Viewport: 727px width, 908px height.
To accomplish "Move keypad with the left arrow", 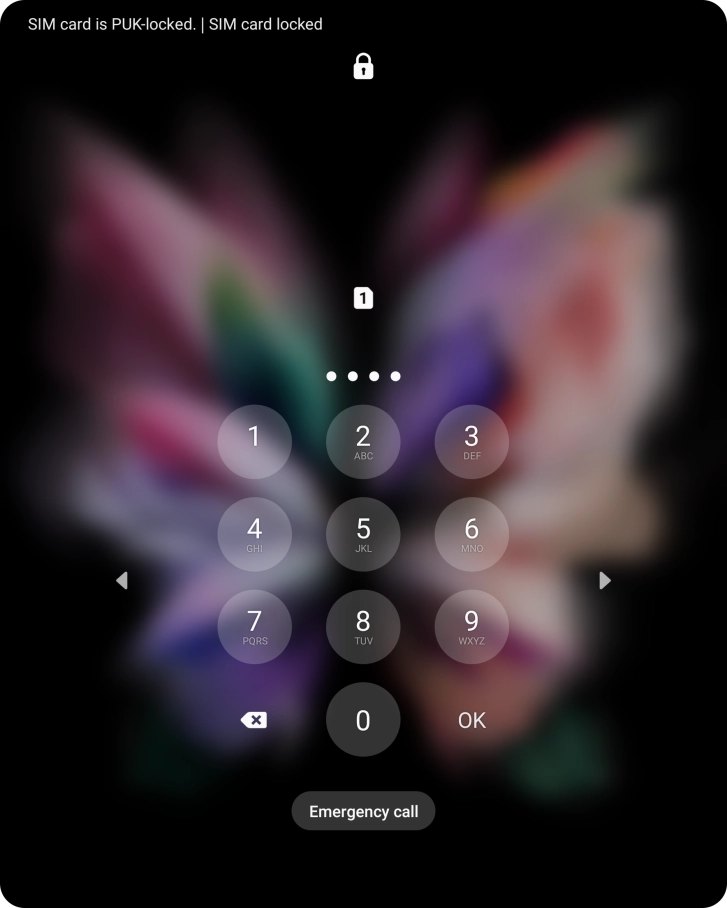I will 122,580.
